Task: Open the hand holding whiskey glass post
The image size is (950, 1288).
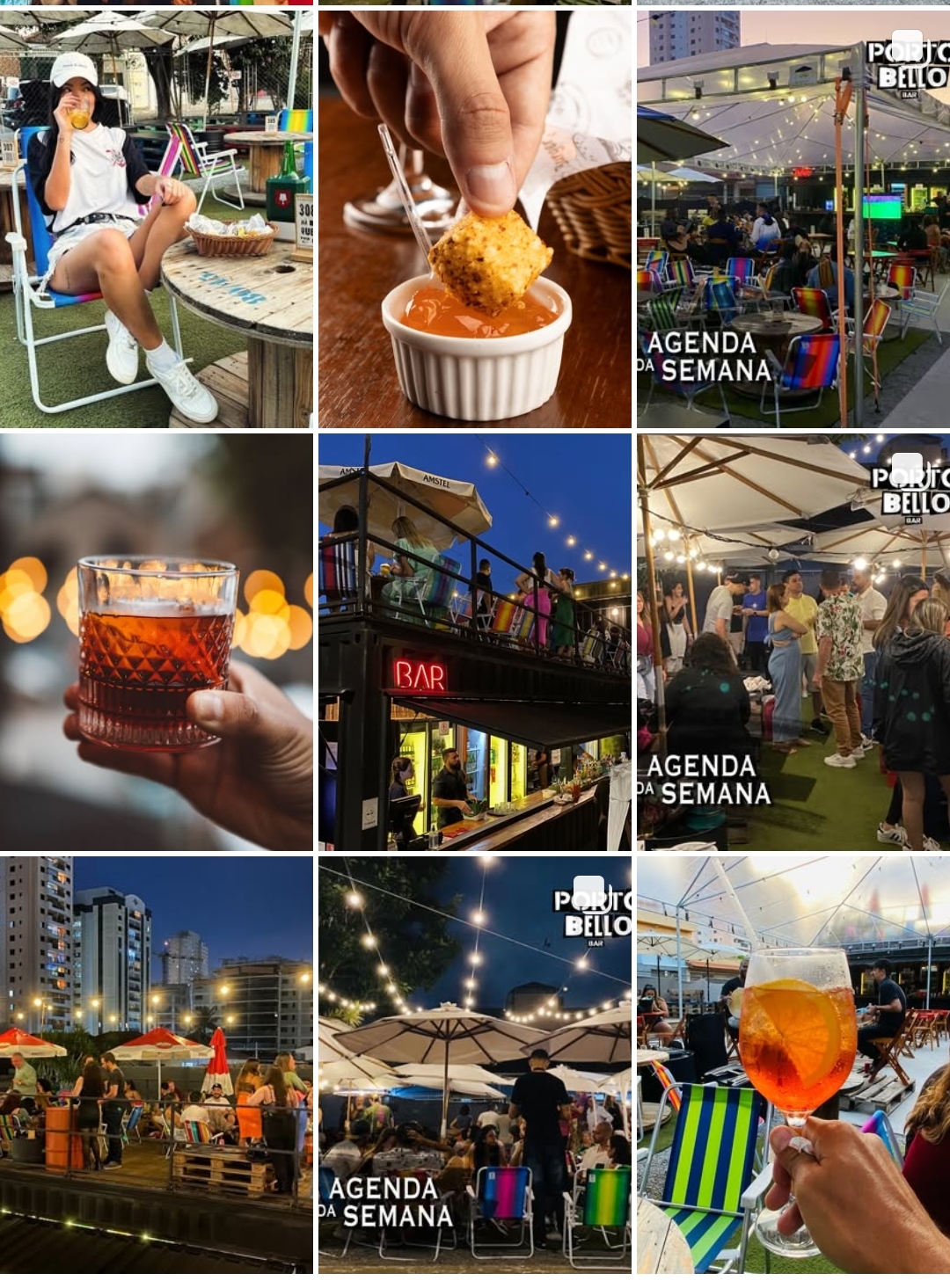Action: pyautogui.click(x=156, y=642)
